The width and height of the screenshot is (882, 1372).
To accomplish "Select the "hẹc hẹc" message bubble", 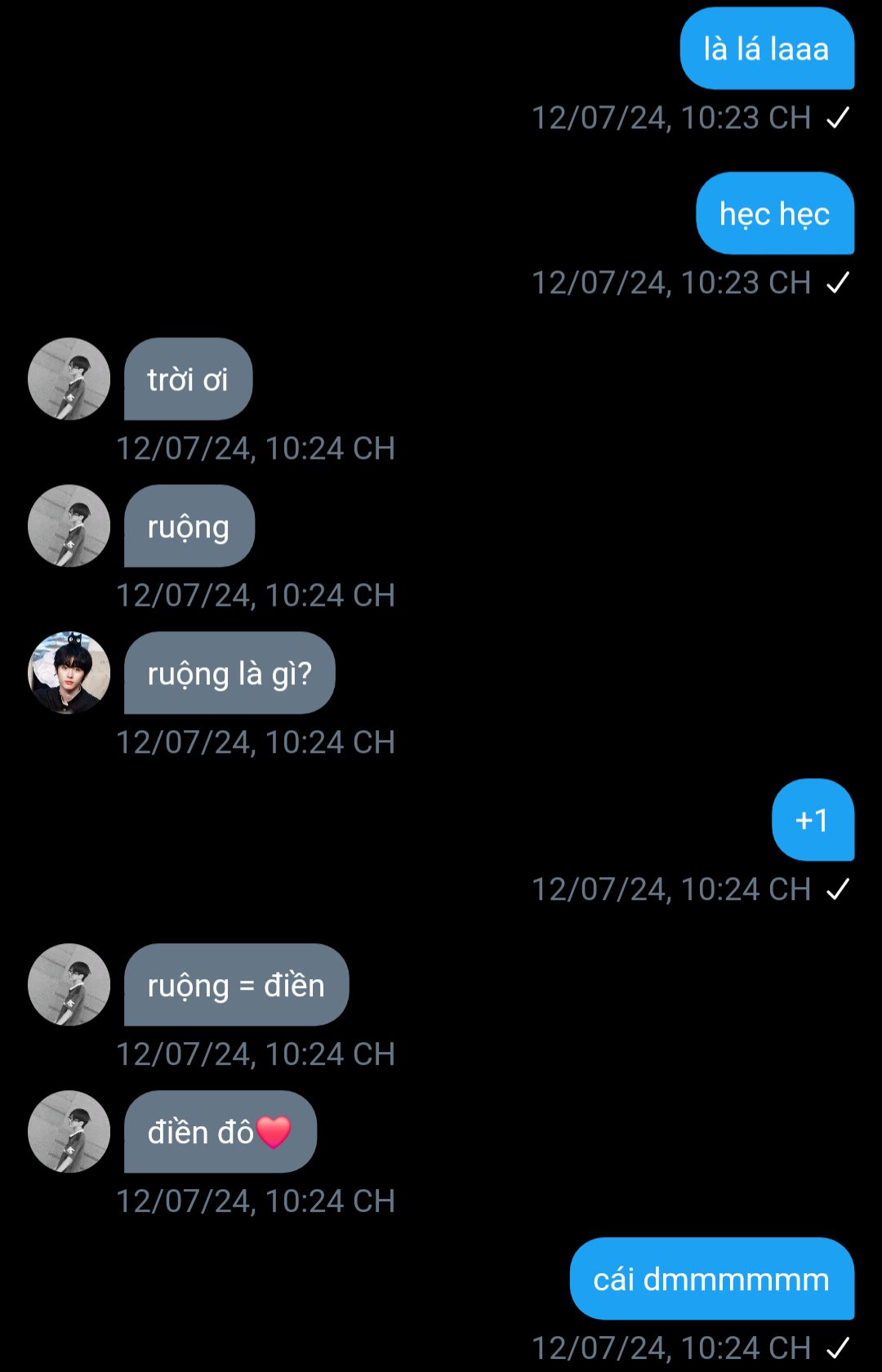I will pos(774,214).
